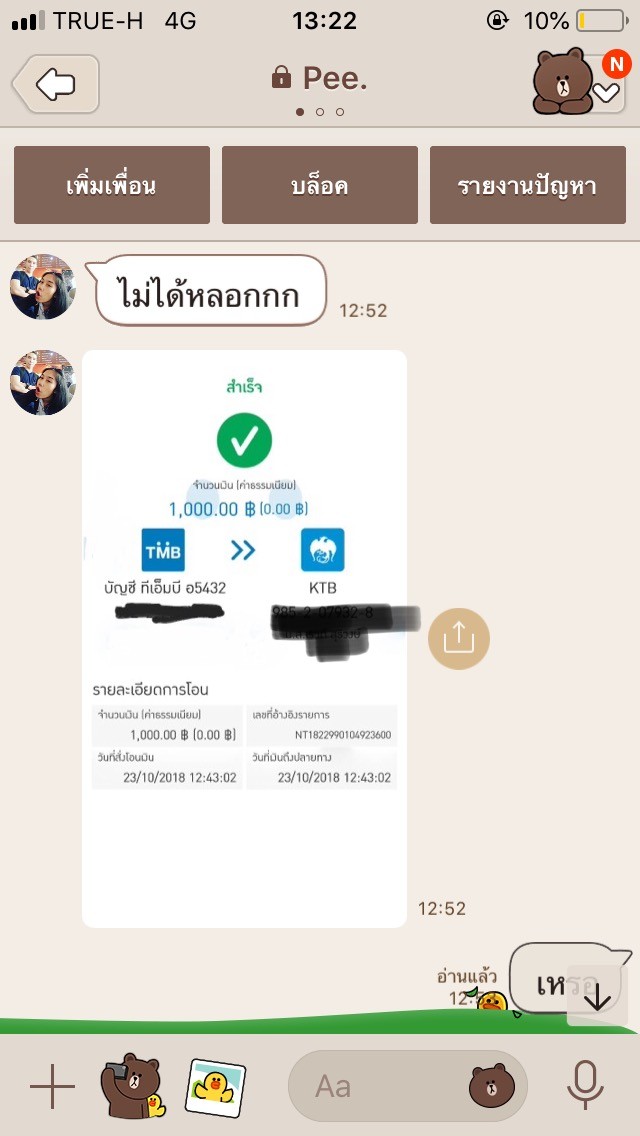This screenshot has width=640, height=1136.
Task: Report a problem via รายงานปัญหา
Action: [528, 185]
